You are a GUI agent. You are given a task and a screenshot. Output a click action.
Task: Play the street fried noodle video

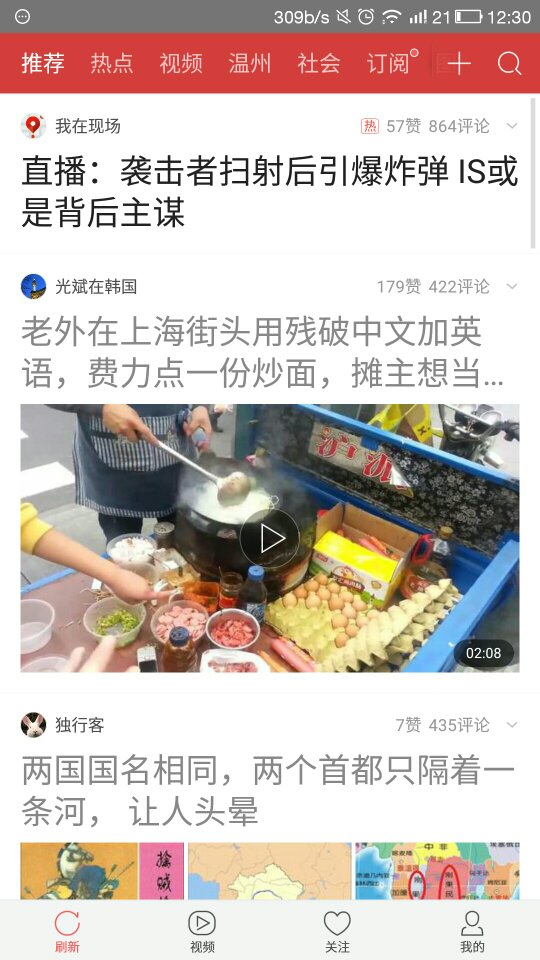pyautogui.click(x=269, y=538)
